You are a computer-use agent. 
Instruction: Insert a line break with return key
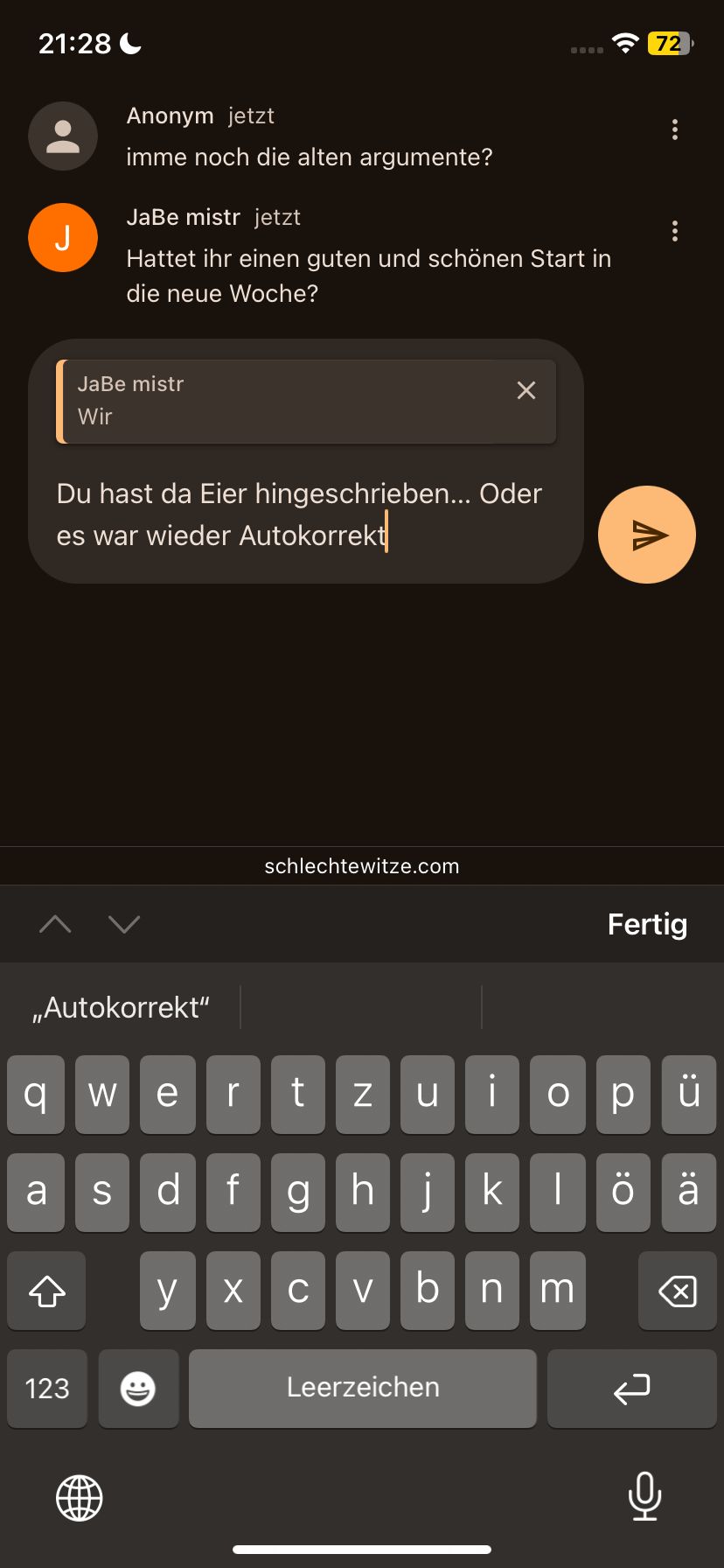631,1388
